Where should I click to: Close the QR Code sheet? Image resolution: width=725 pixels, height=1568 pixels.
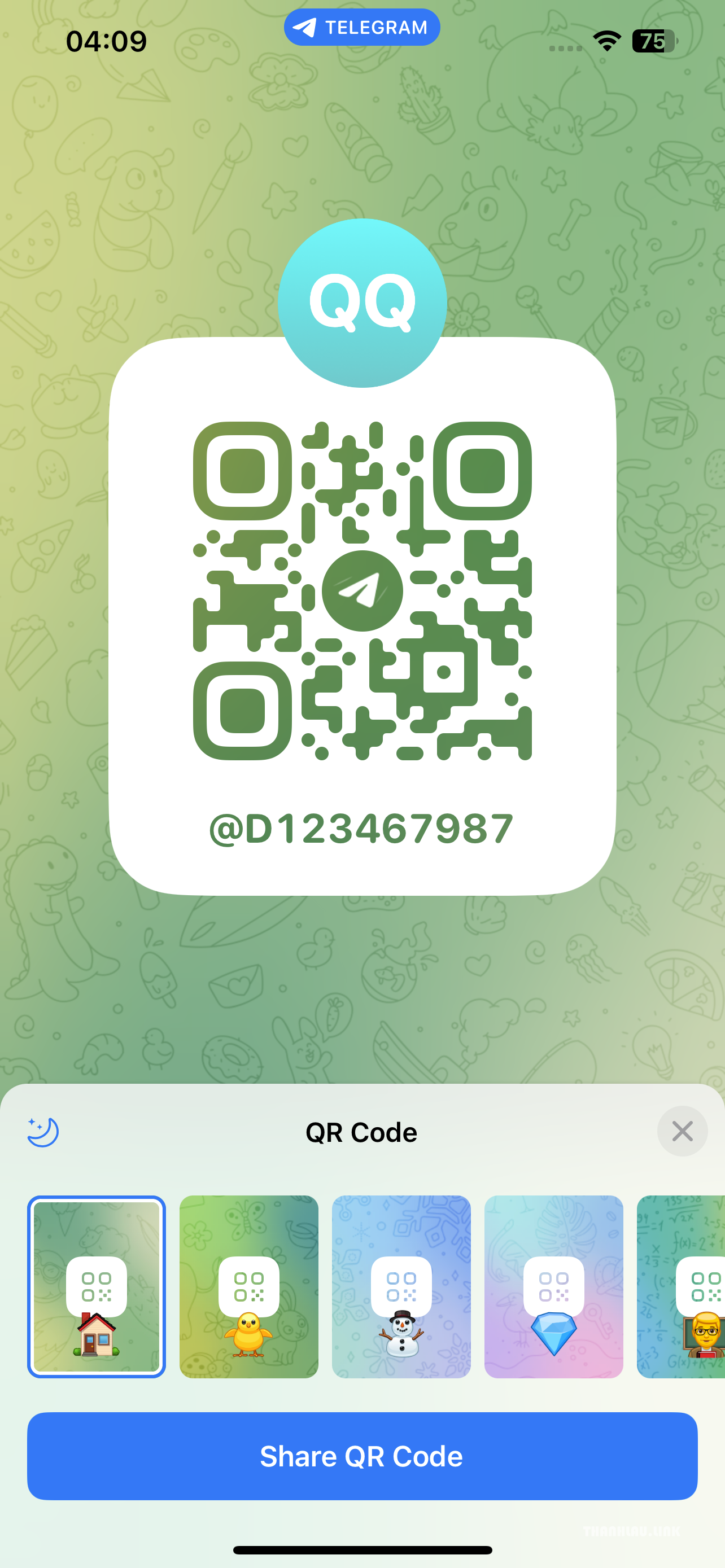683,1131
